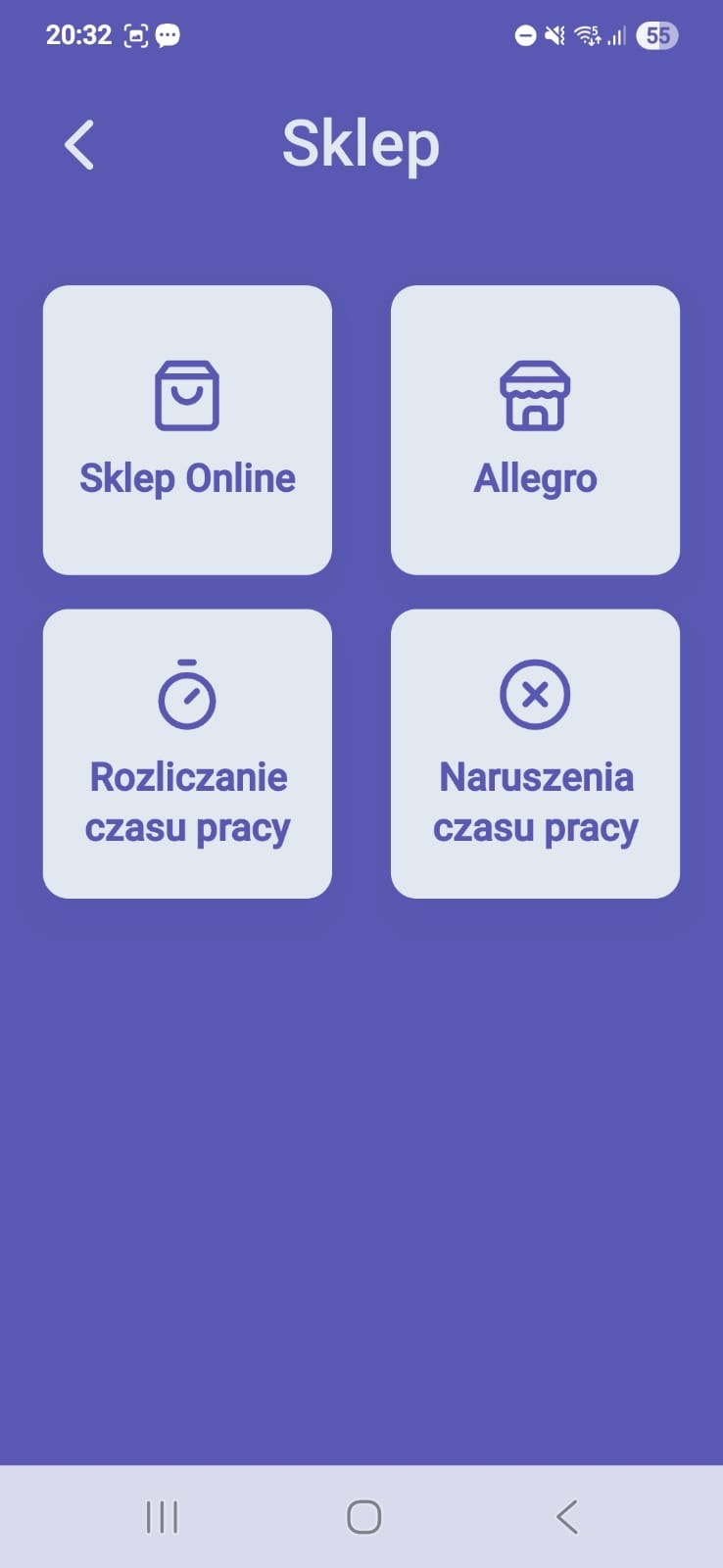Open the Sklep Online tile

click(x=187, y=429)
